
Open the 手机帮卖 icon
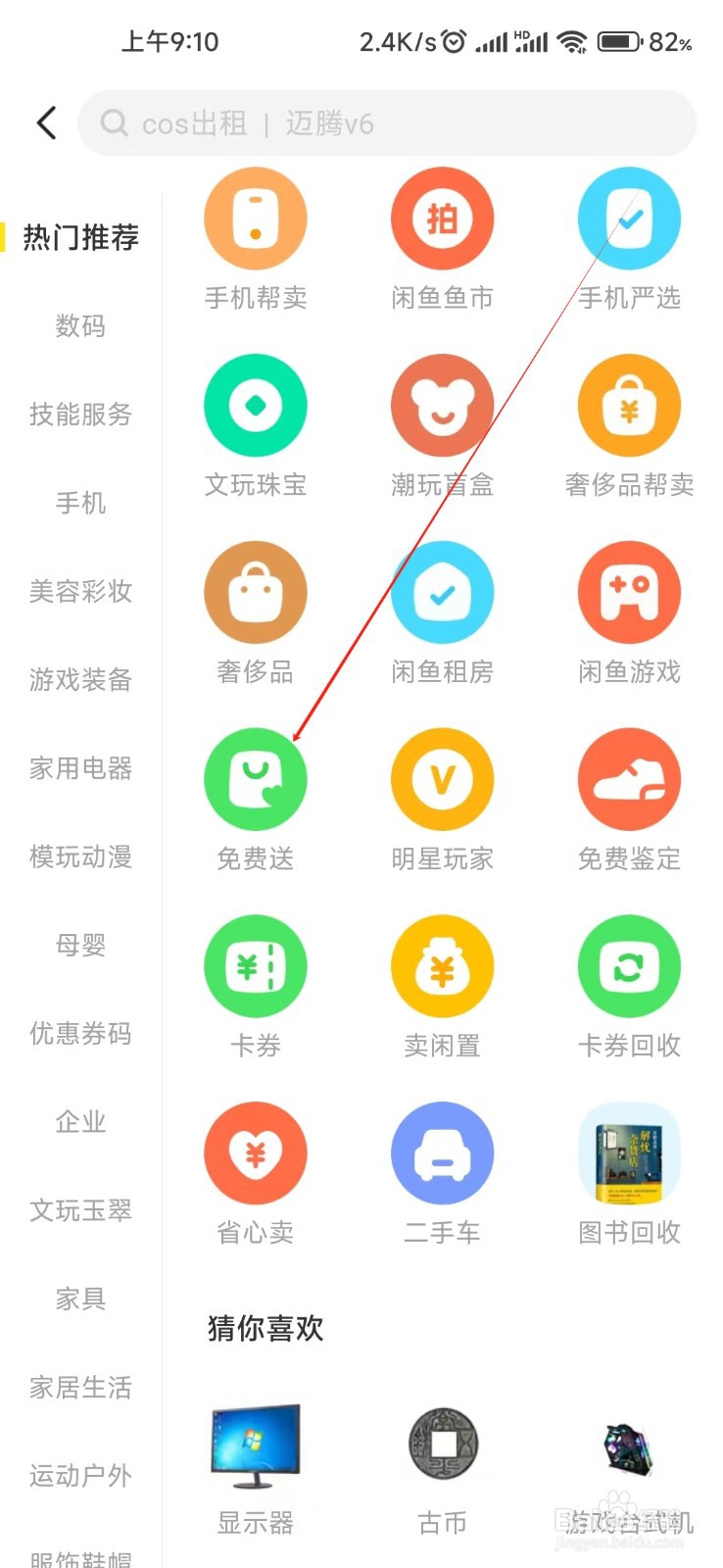tap(256, 218)
